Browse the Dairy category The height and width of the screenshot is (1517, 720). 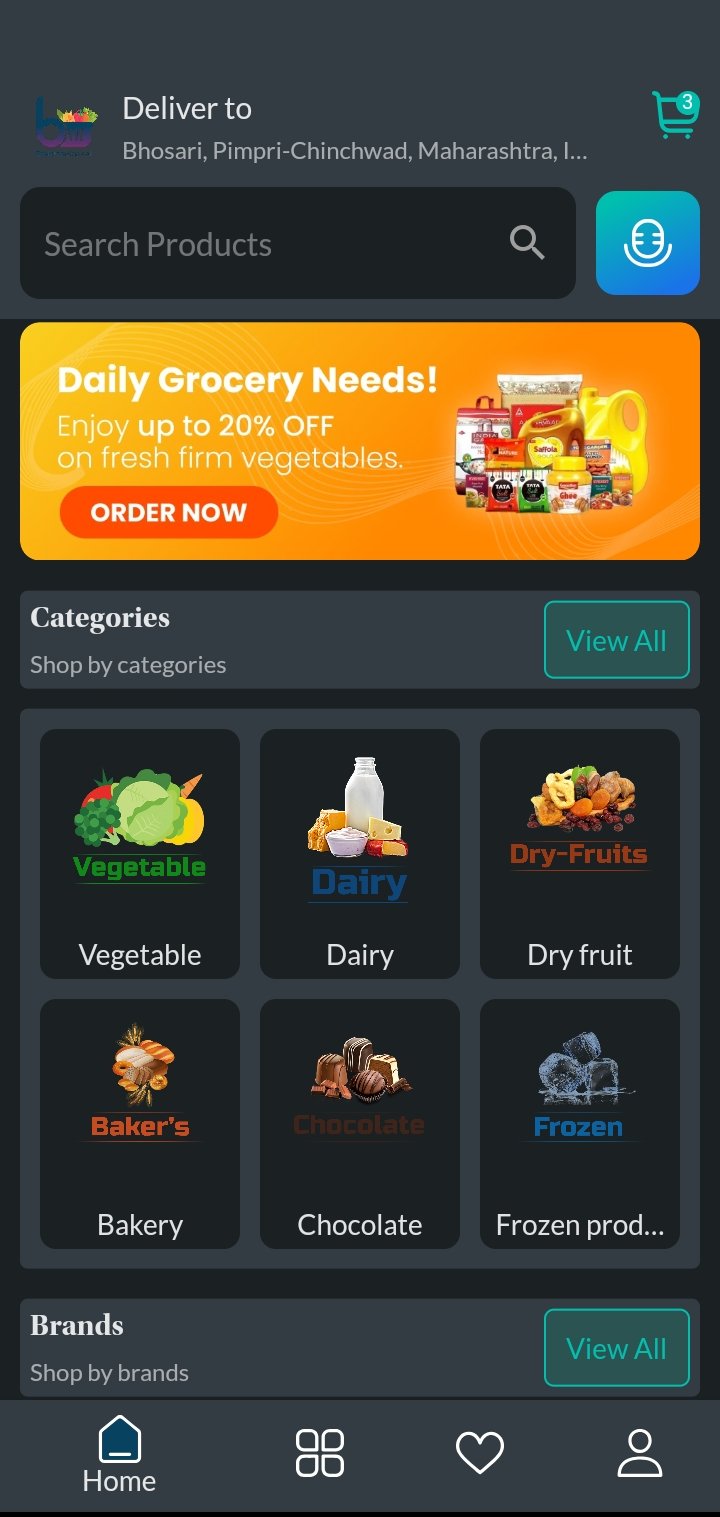[x=360, y=853]
